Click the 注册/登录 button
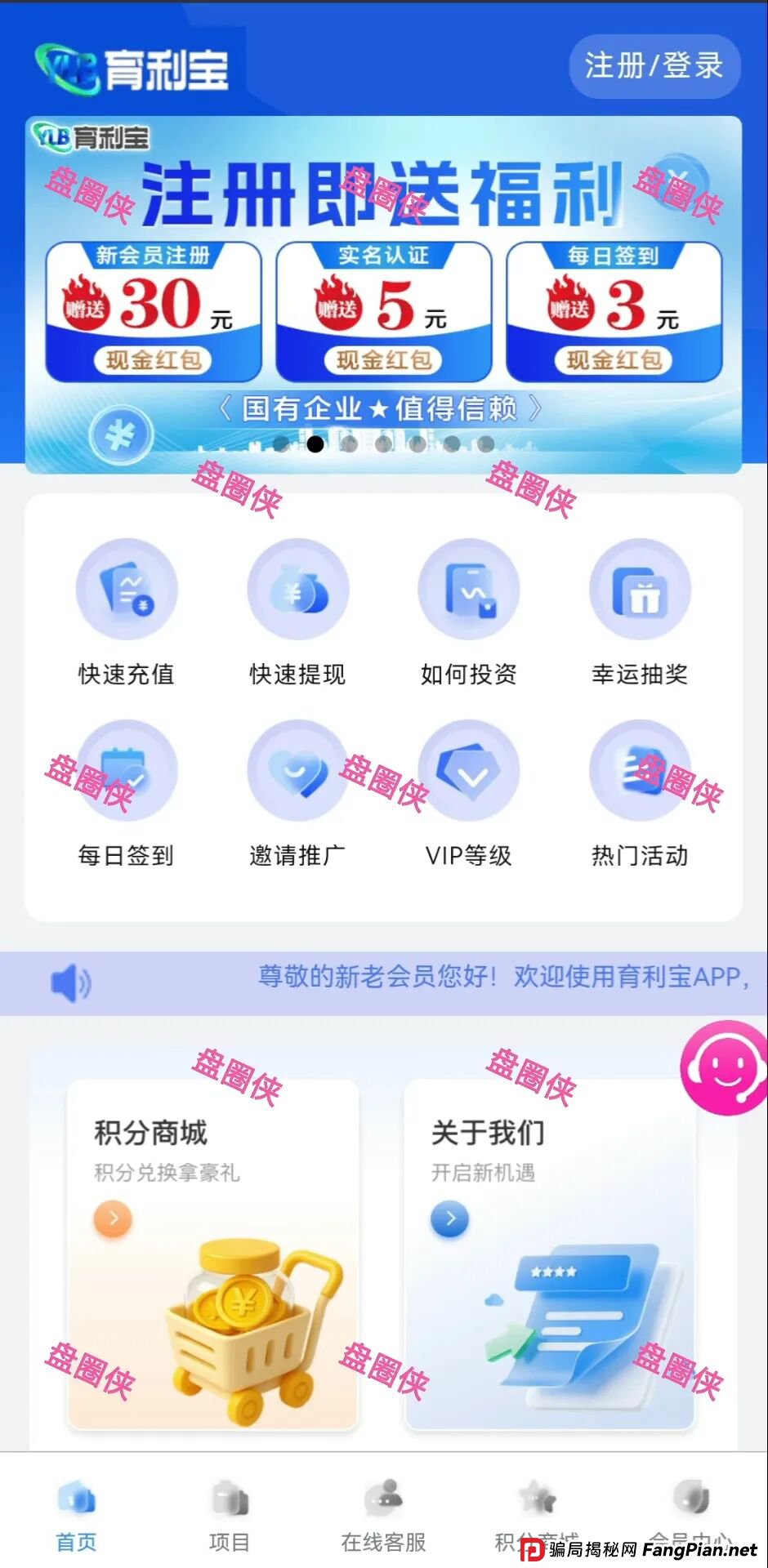This screenshot has width=768, height=1568. 654,68
